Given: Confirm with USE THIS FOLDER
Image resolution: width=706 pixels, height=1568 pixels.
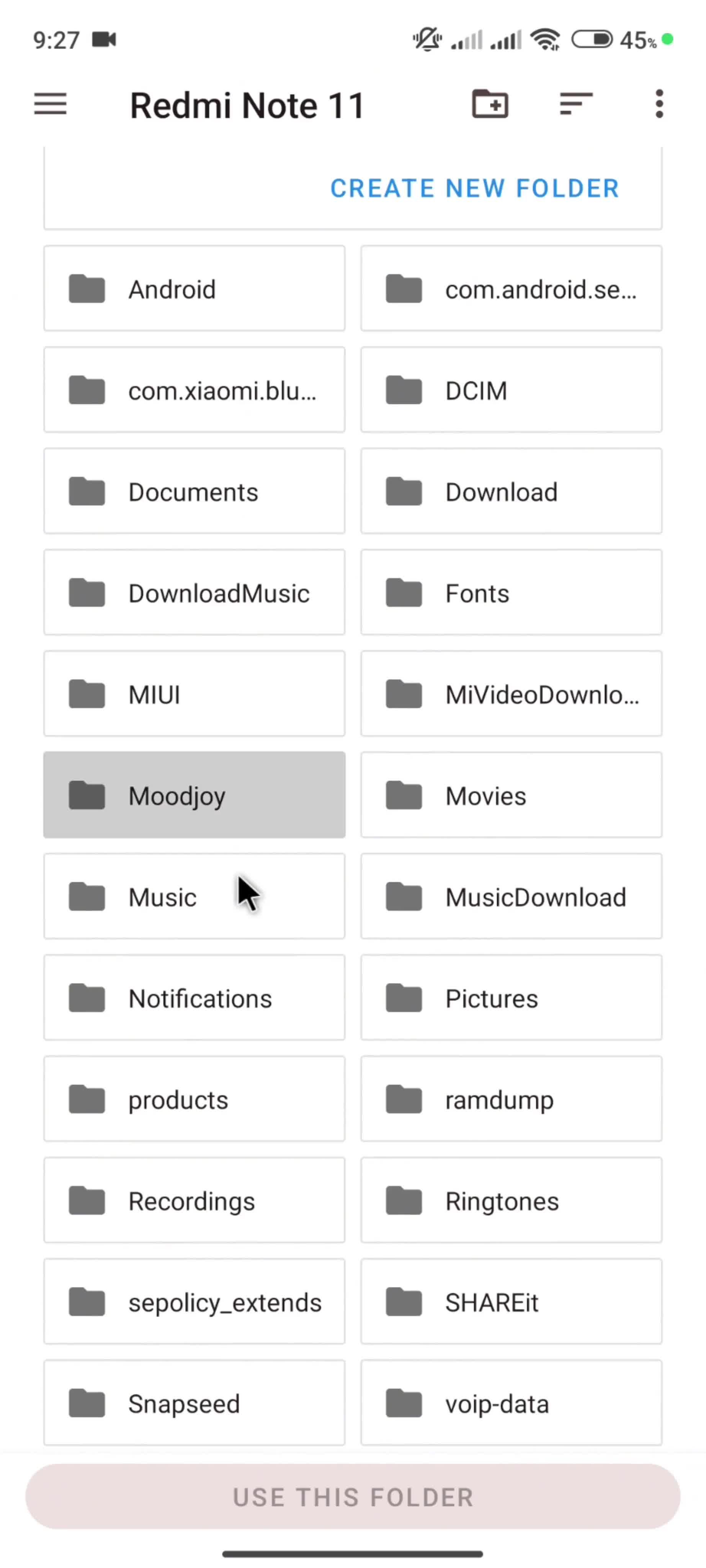Looking at the screenshot, I should click(x=352, y=1497).
